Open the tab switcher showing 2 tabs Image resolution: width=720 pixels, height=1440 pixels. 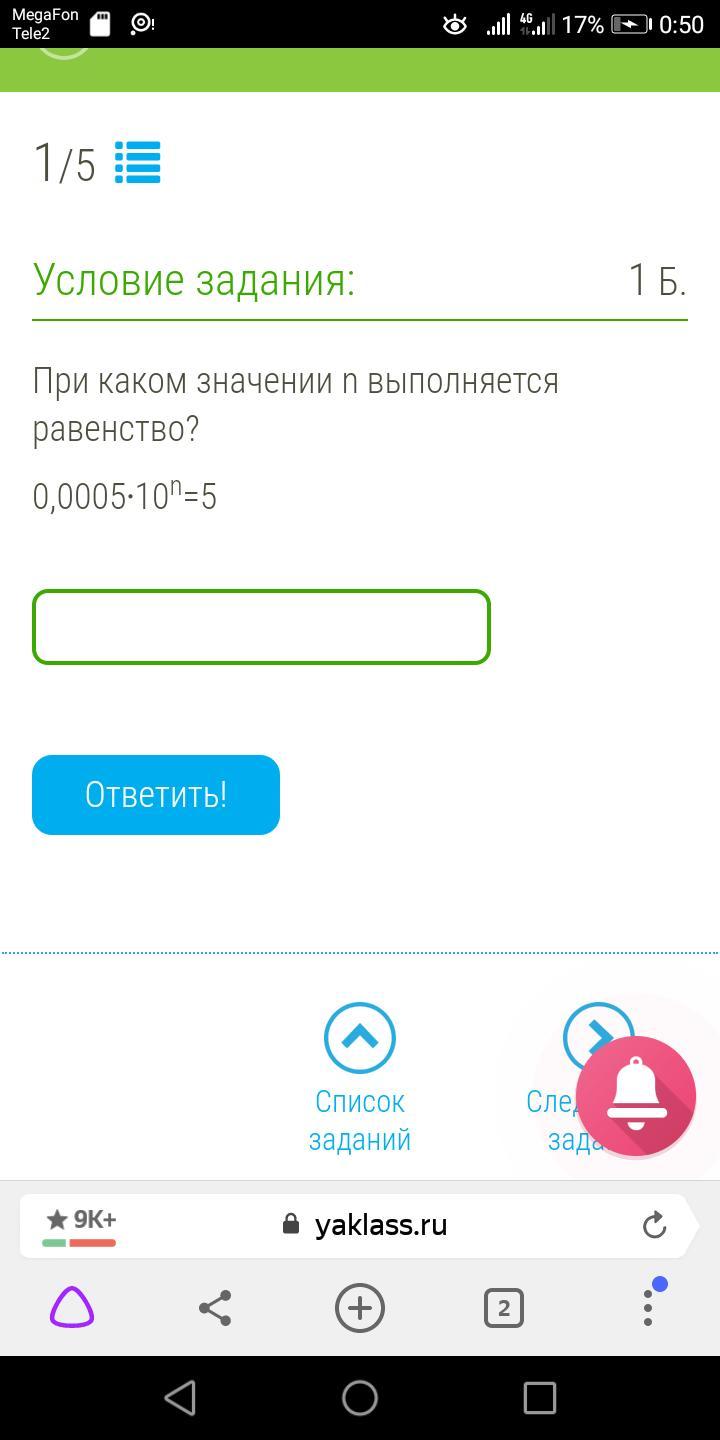click(503, 1308)
